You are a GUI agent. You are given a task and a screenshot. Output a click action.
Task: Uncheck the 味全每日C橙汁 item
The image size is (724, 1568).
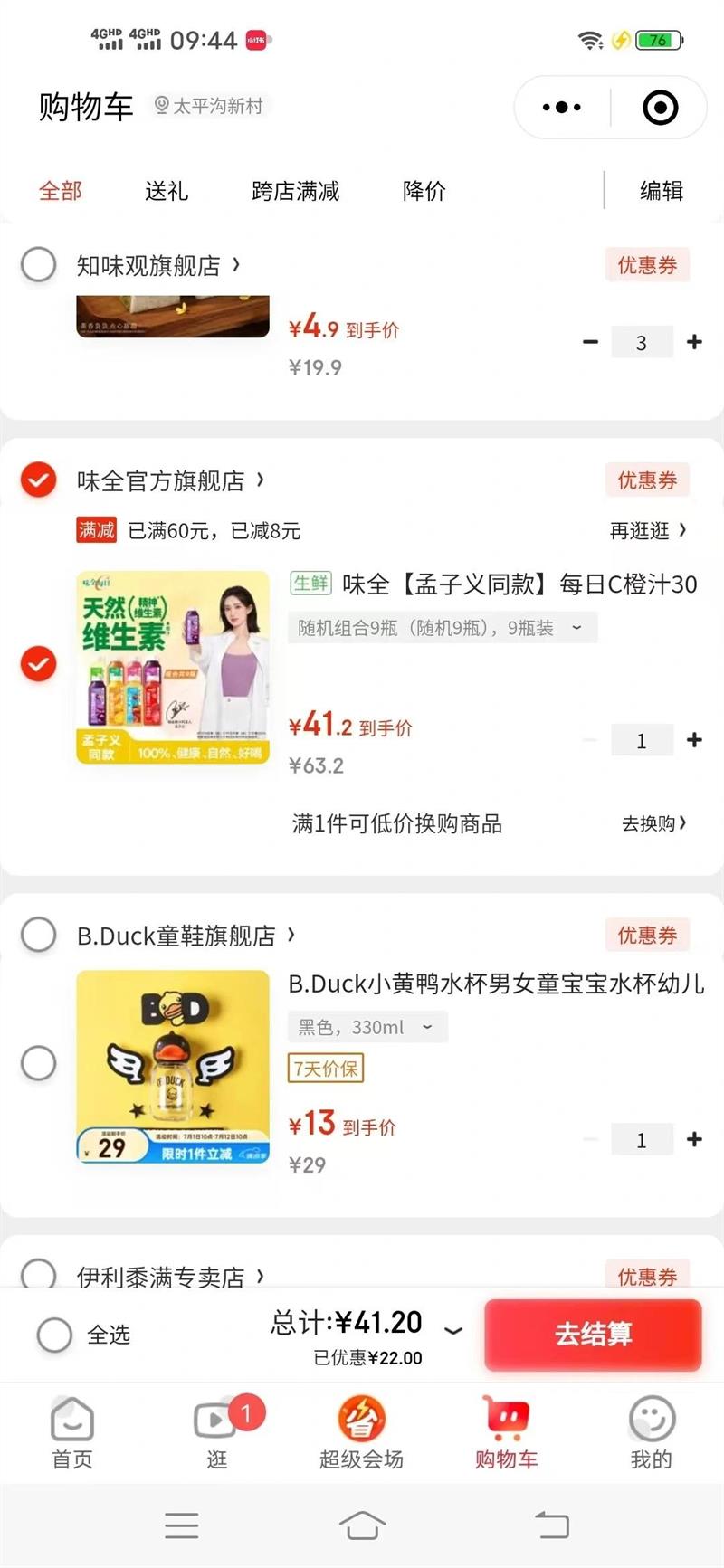pyautogui.click(x=39, y=664)
